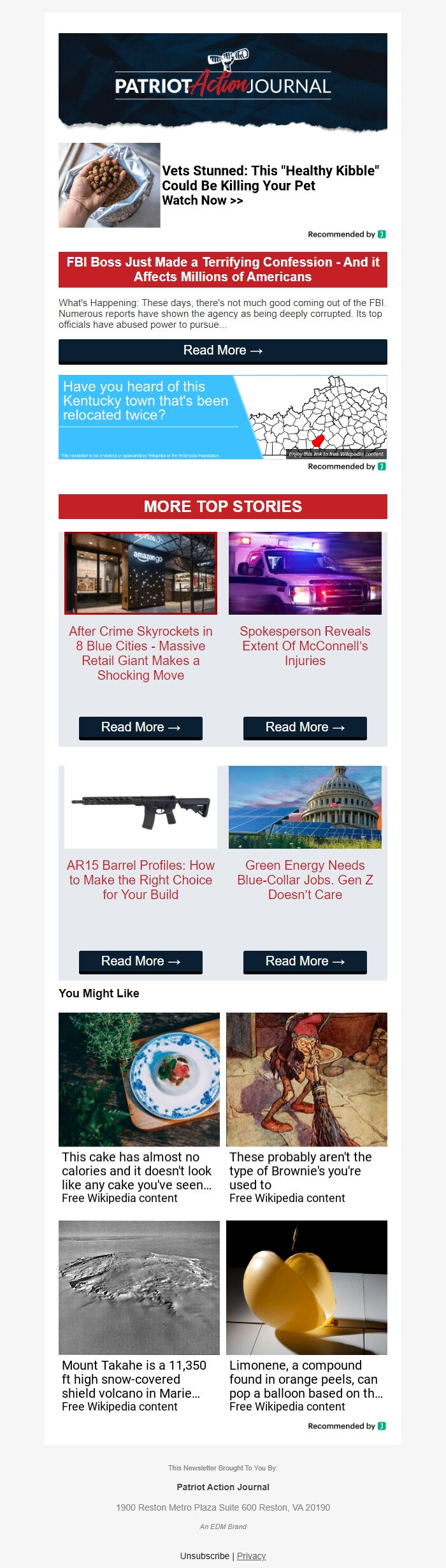Tap Read More under the FBI story
This screenshot has height=1568, width=446.
[x=223, y=351]
